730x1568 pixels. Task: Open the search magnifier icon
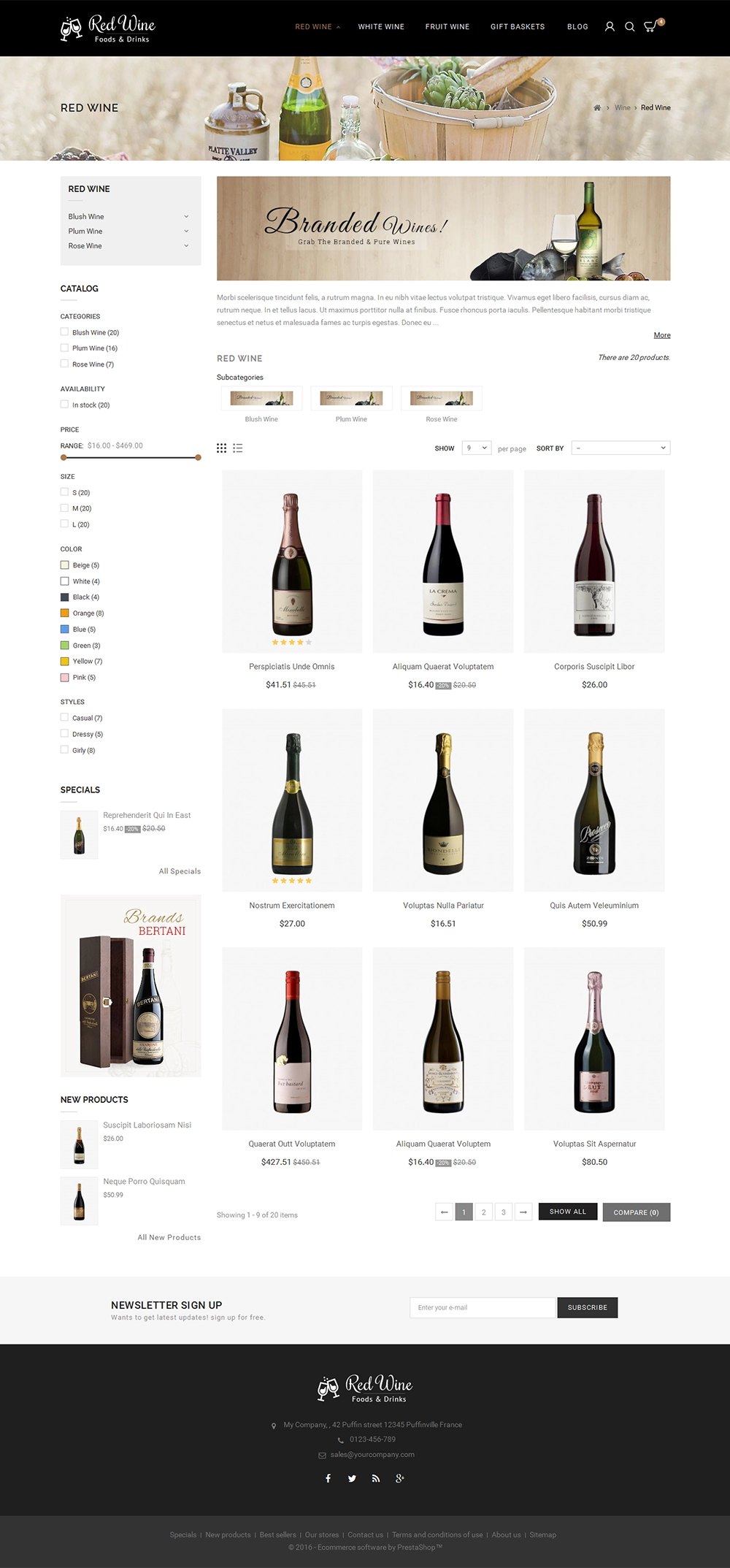coord(629,27)
